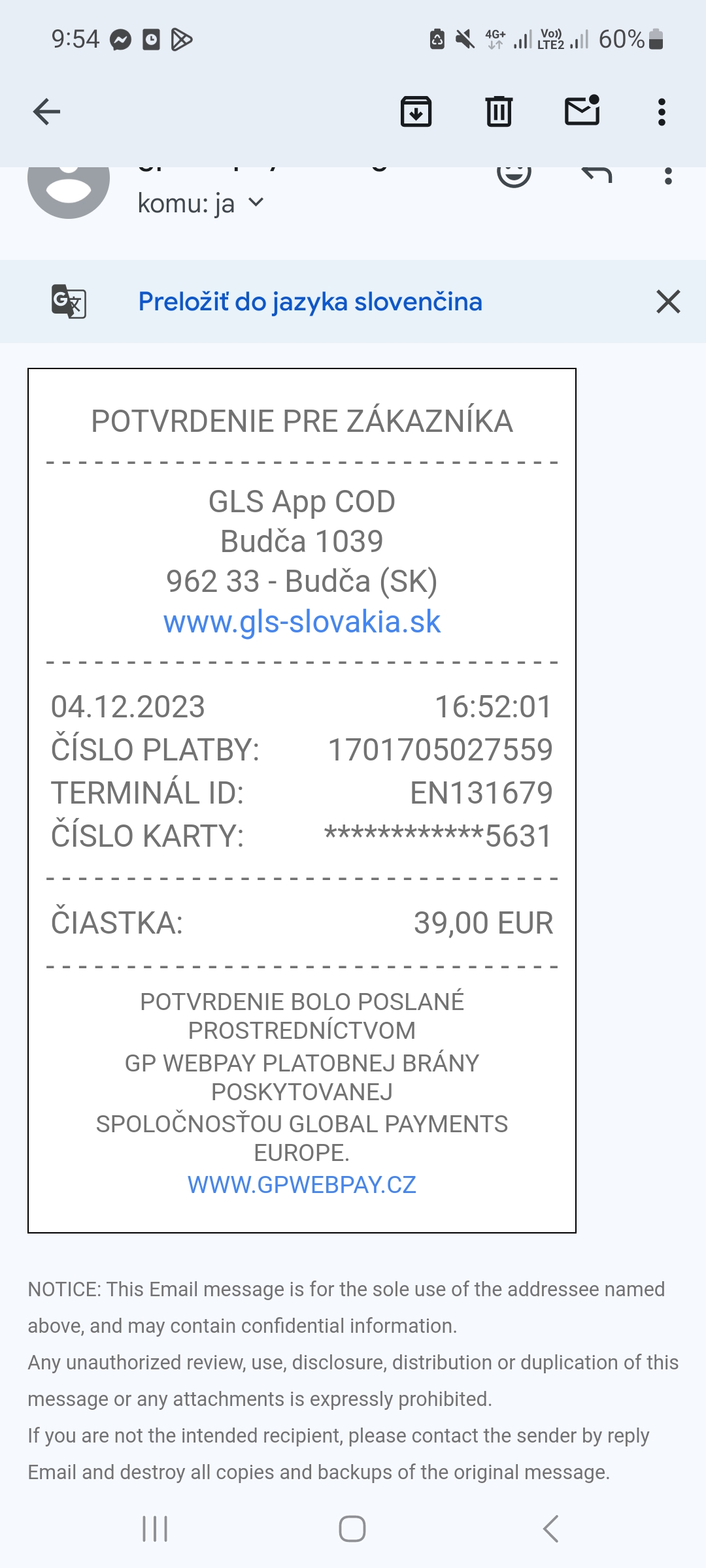Delete this email with the trash icon
This screenshot has height=1568, width=706.
coord(499,112)
